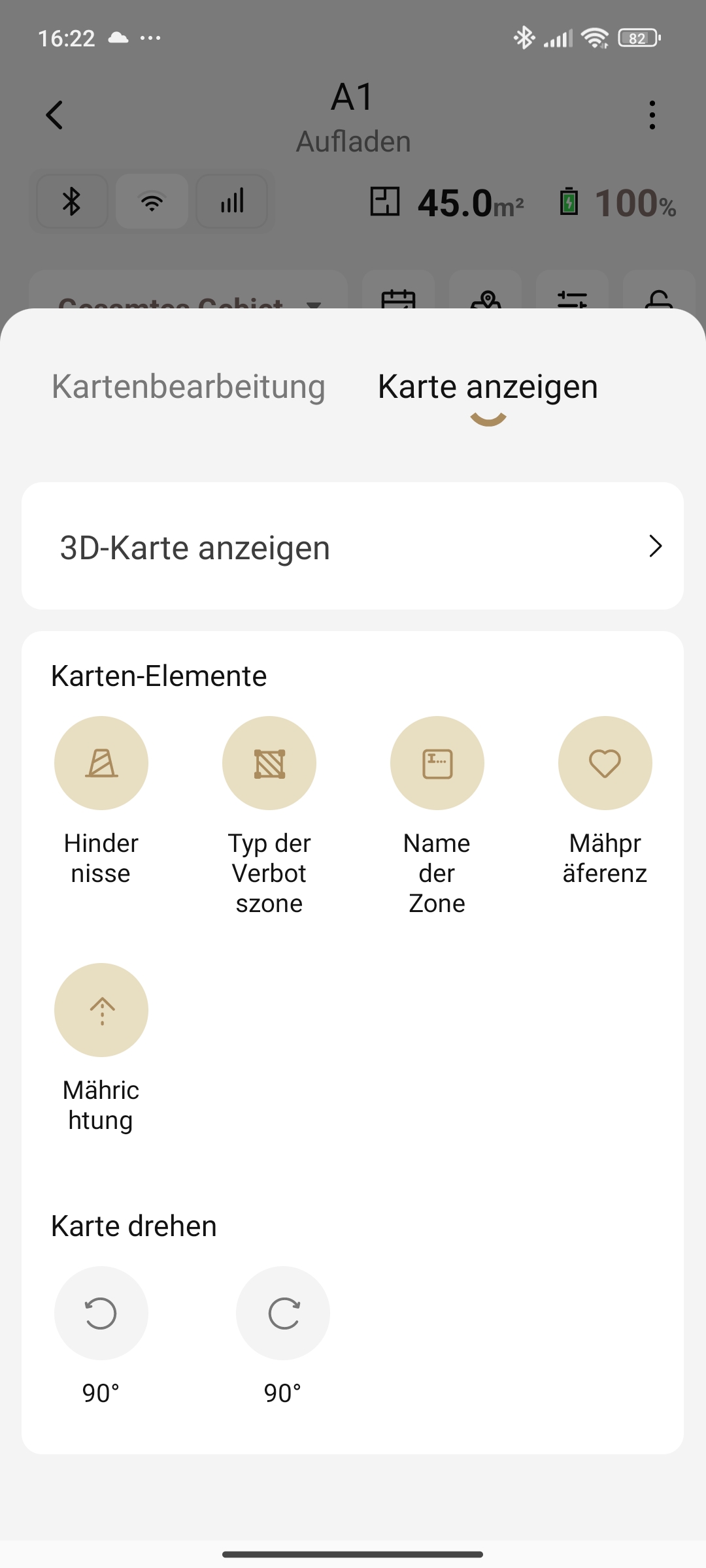Toggle Hindernisse map element
The height and width of the screenshot is (1568, 706).
point(101,763)
